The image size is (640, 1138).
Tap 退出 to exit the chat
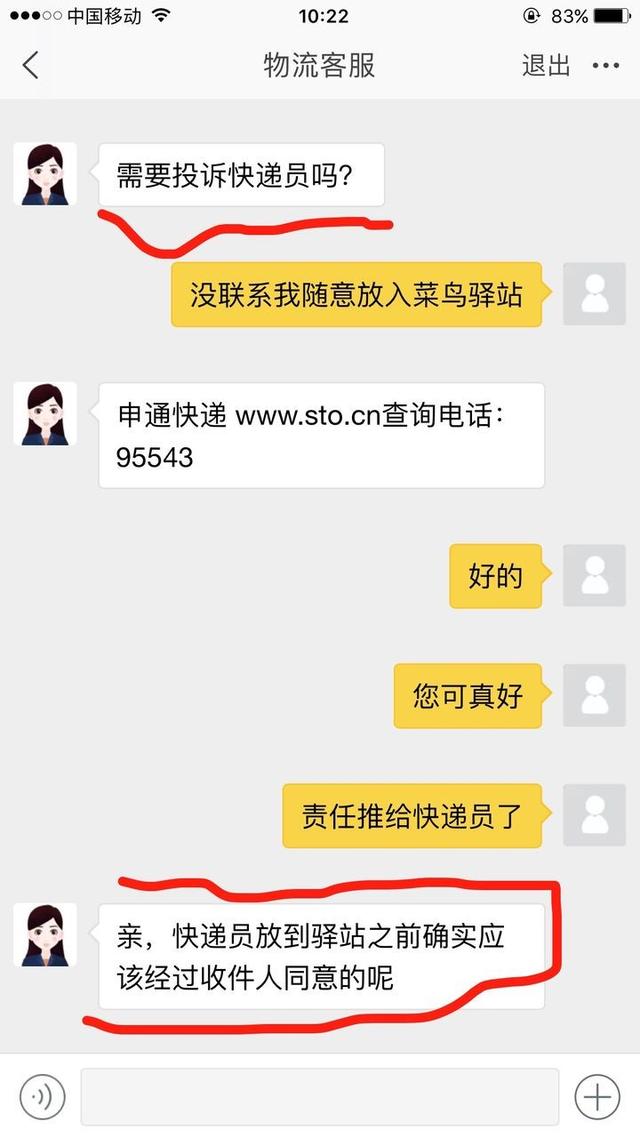tap(546, 66)
